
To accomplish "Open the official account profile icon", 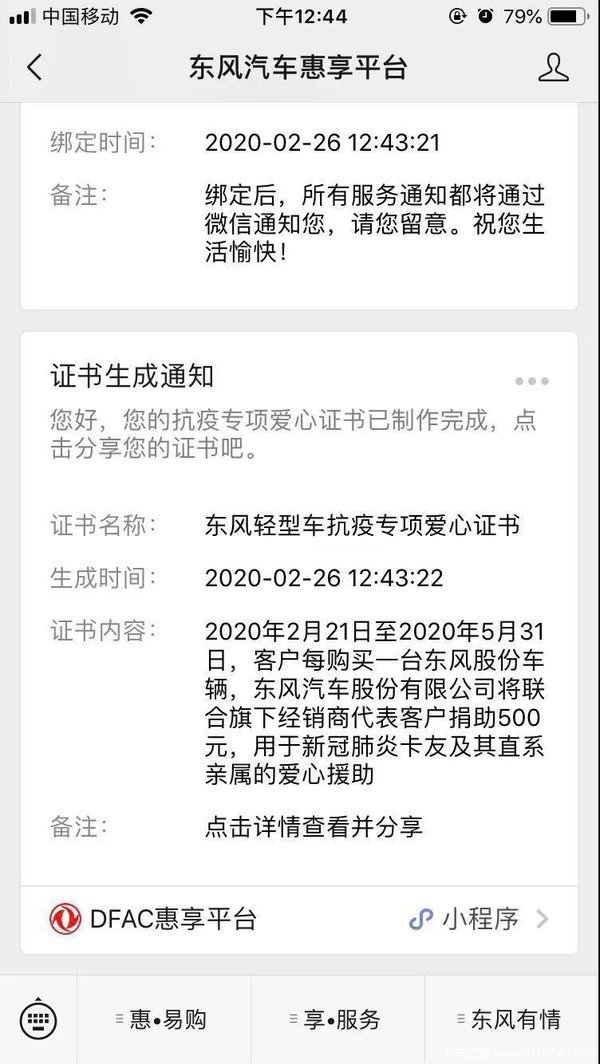I will tap(553, 67).
